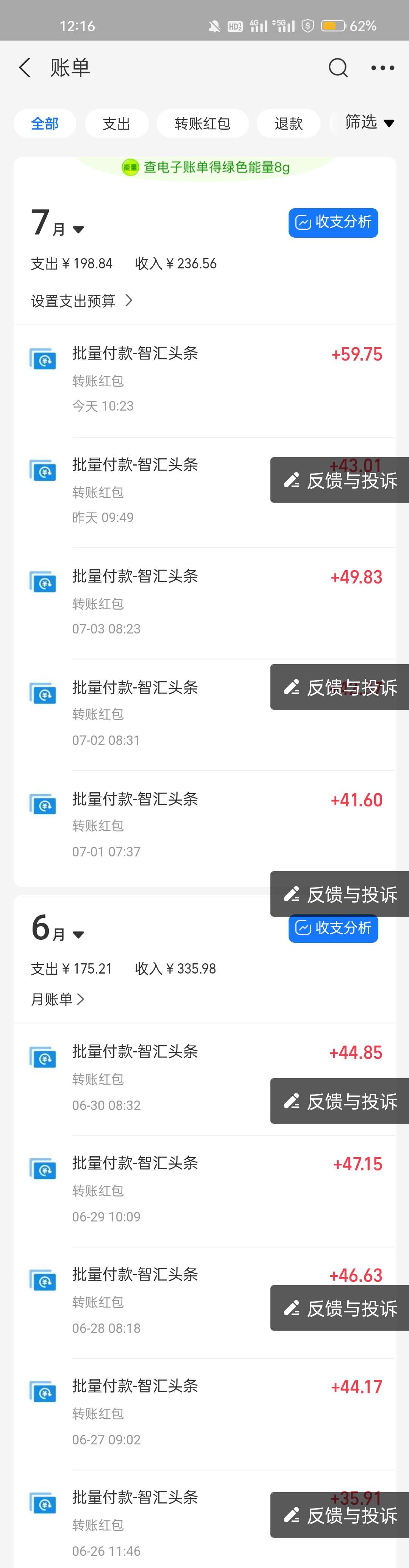Select the 转账红包 filter tab

tap(202, 124)
